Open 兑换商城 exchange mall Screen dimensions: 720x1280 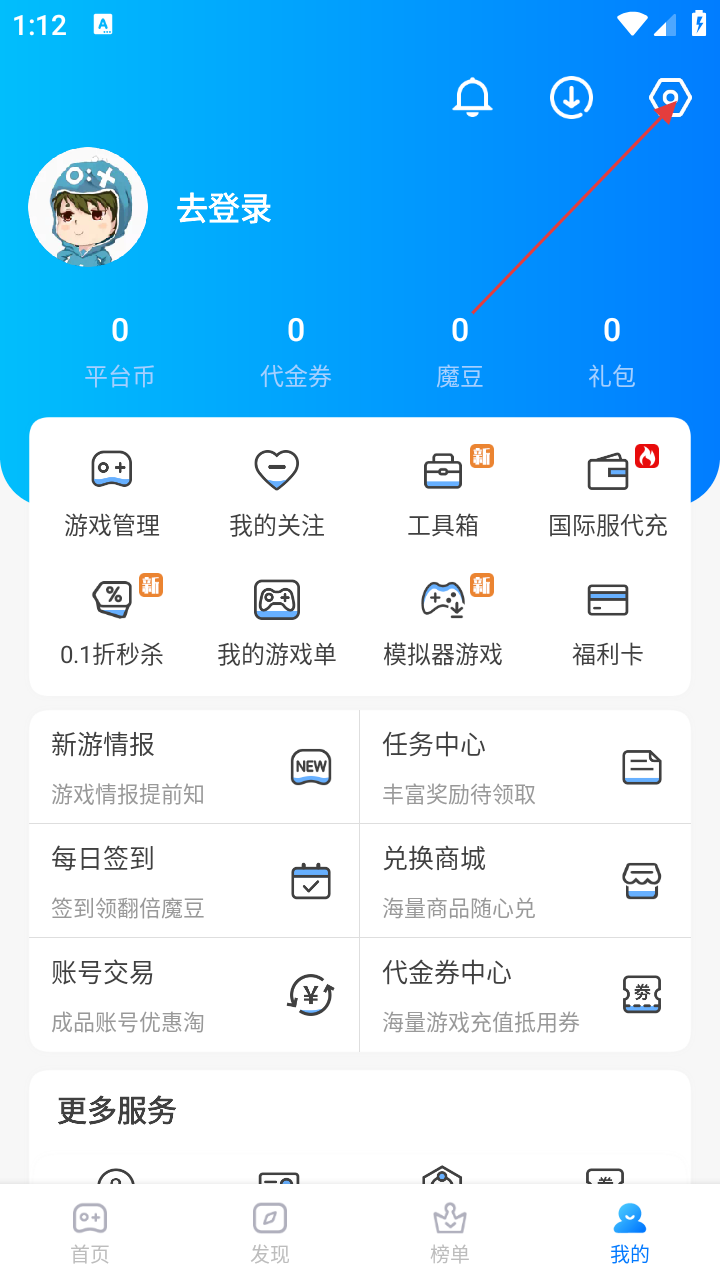(x=524, y=881)
